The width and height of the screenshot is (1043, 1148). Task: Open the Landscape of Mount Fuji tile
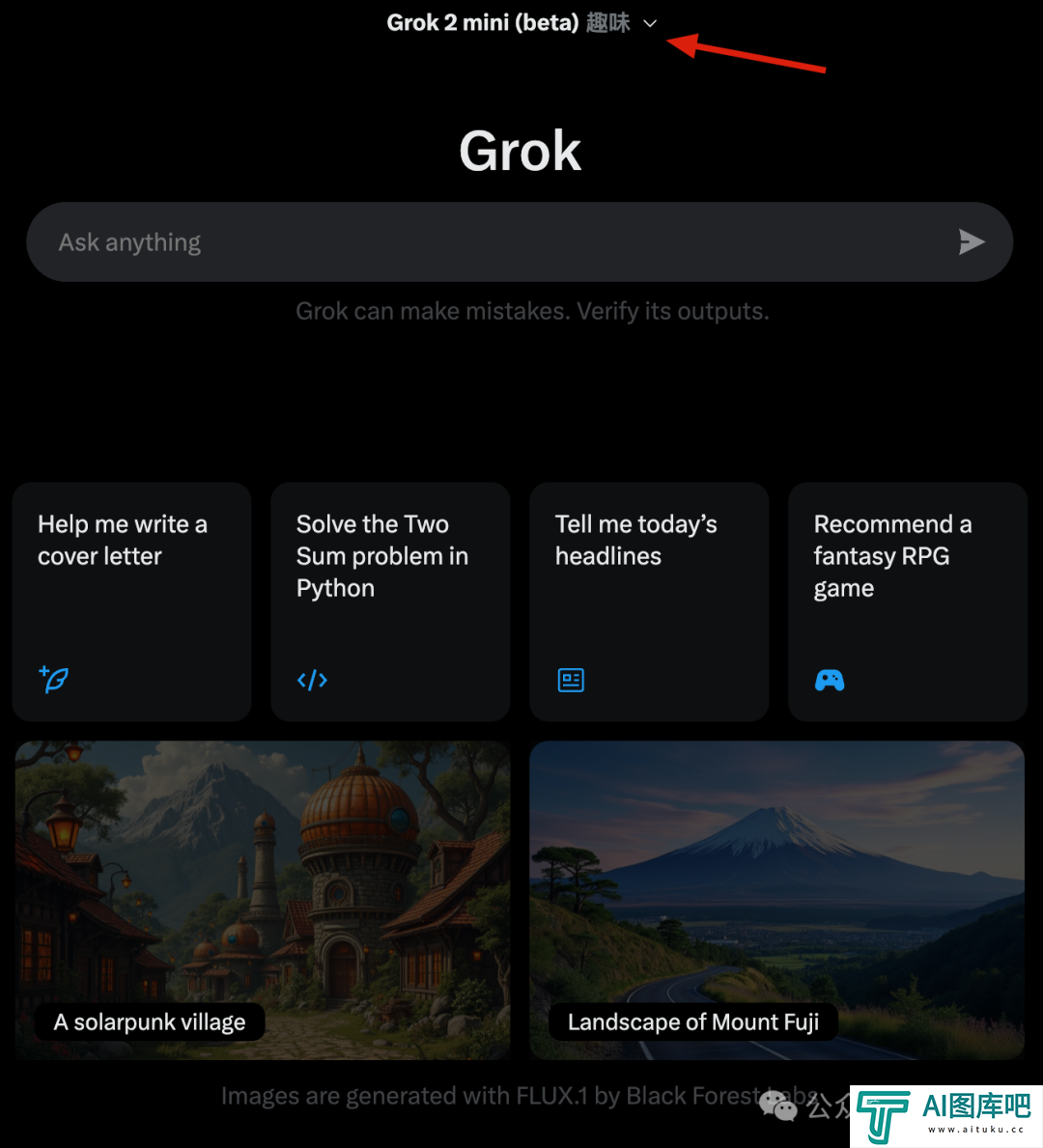776,900
